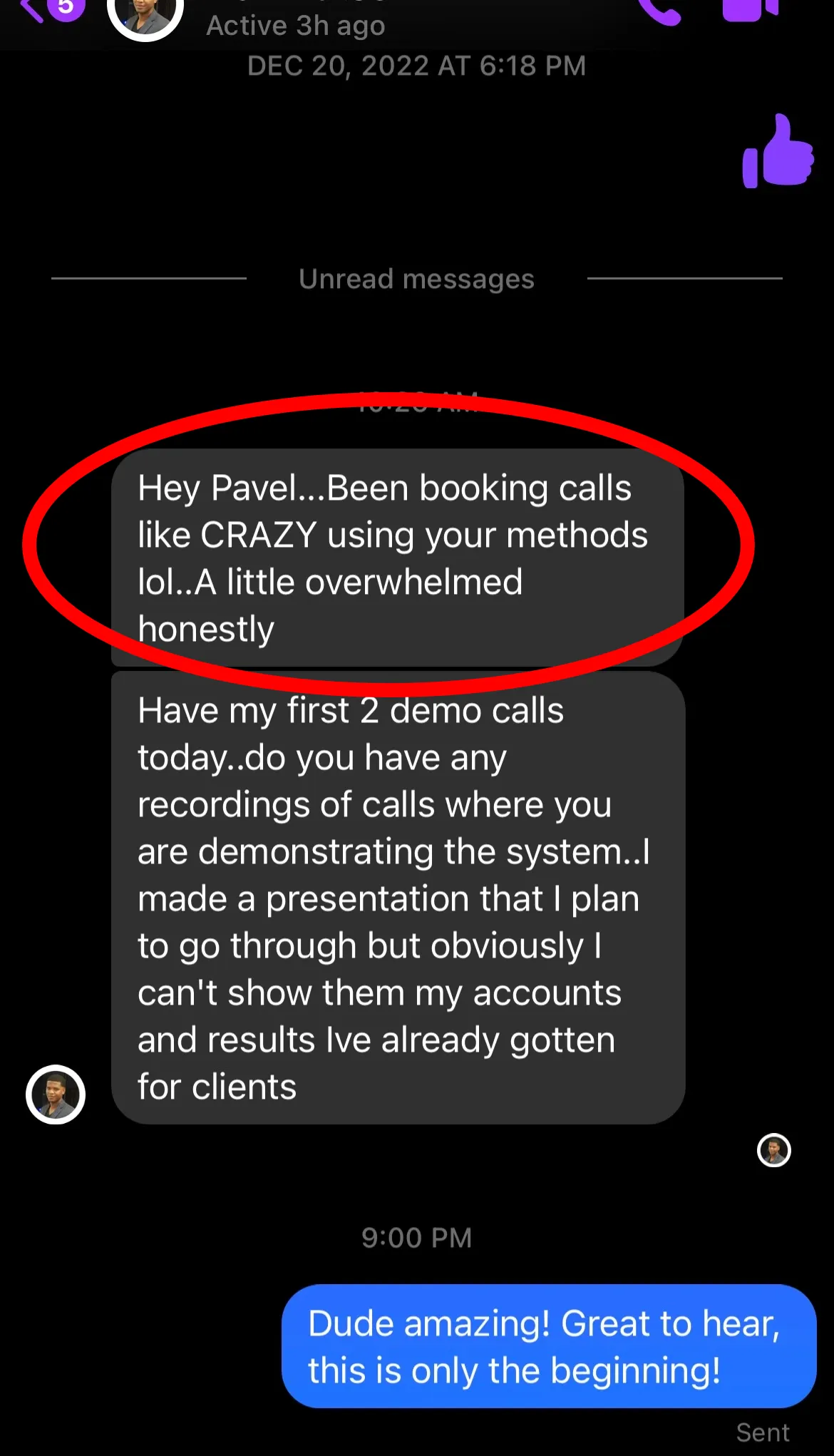Start a voice call with this contact
Viewport: 834px width, 1456px height.
pos(659,10)
